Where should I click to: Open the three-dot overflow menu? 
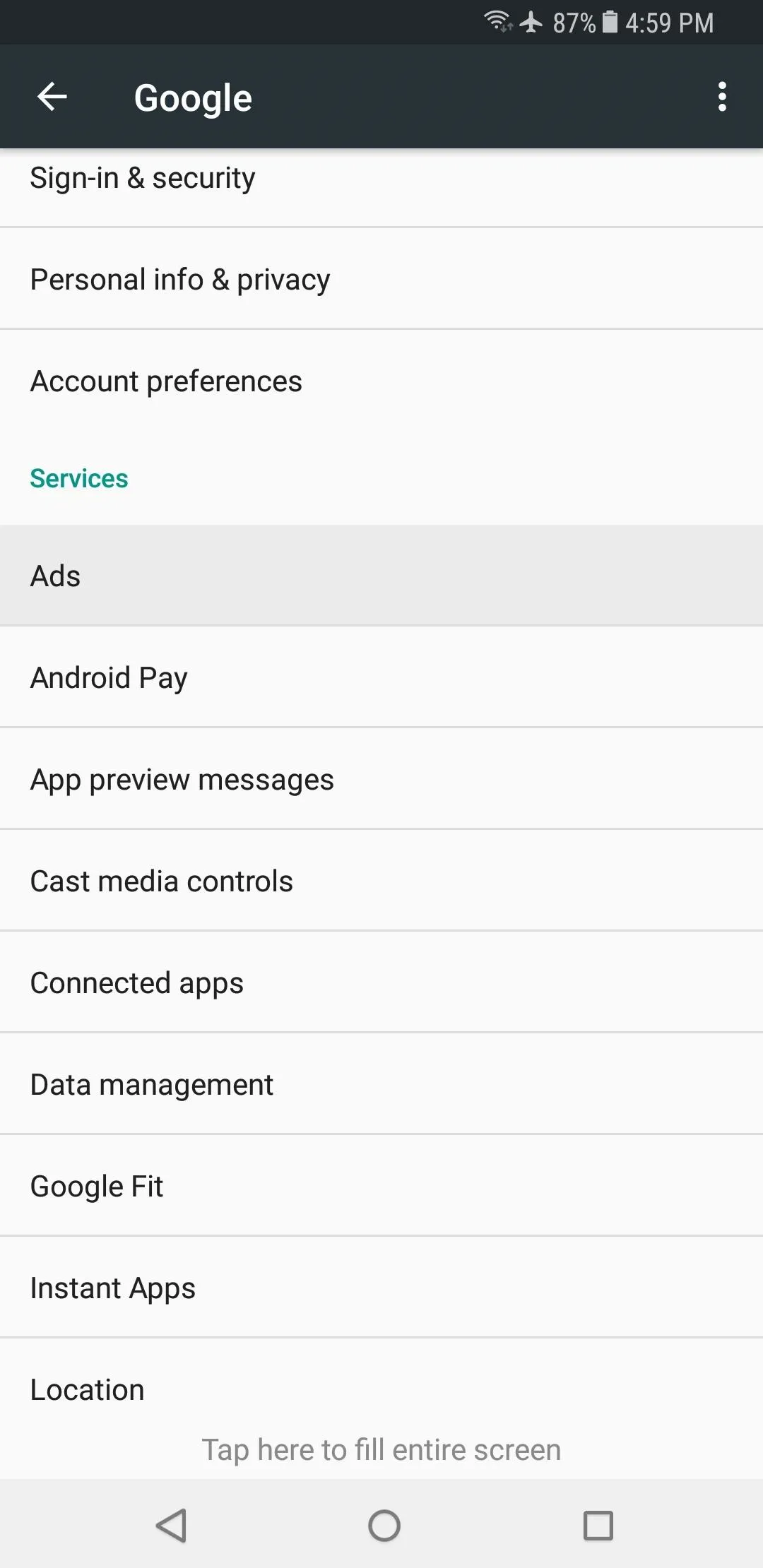722,97
